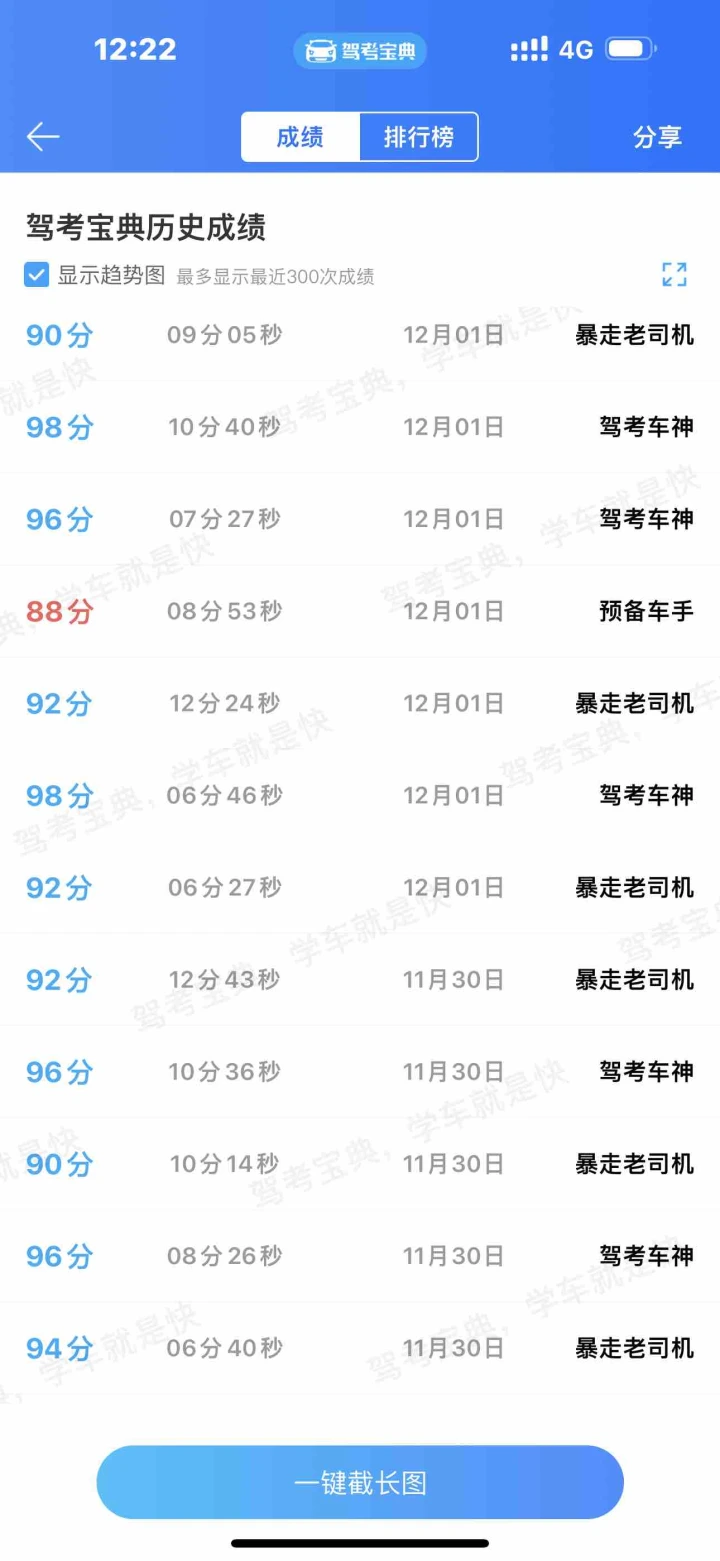Uncheck the 显示趋势图 checkbox

[36, 275]
